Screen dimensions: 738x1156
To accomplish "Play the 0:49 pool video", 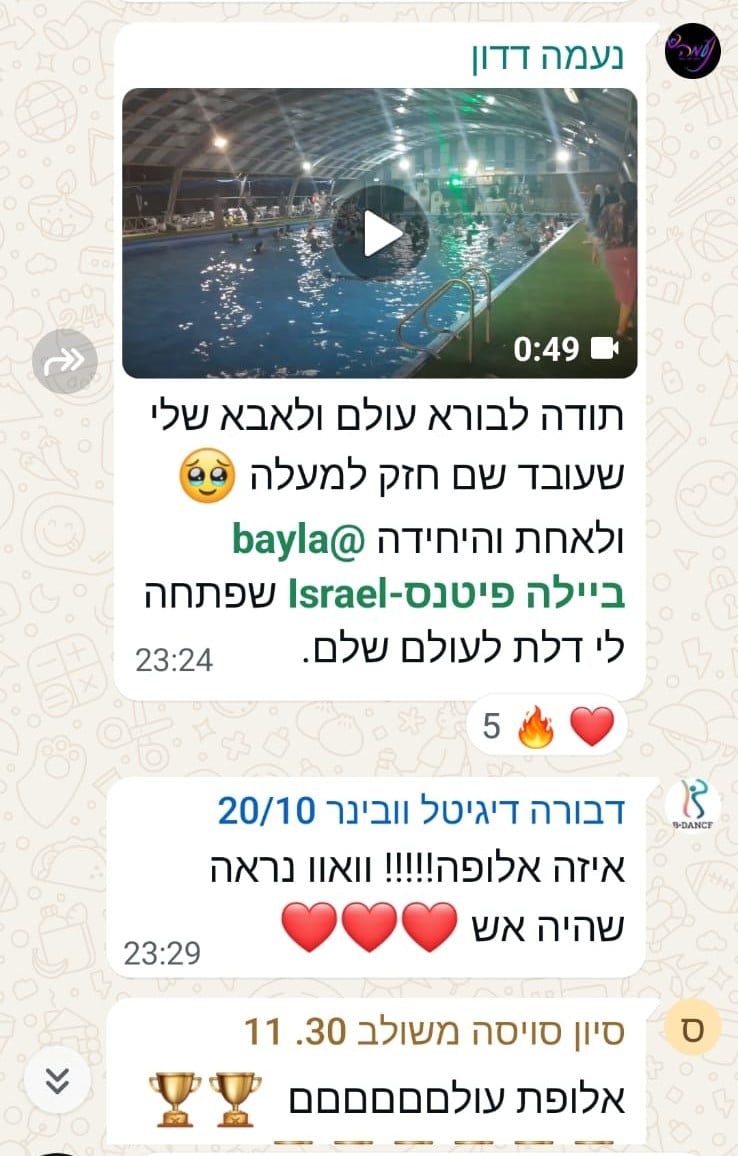I will pos(381,234).
